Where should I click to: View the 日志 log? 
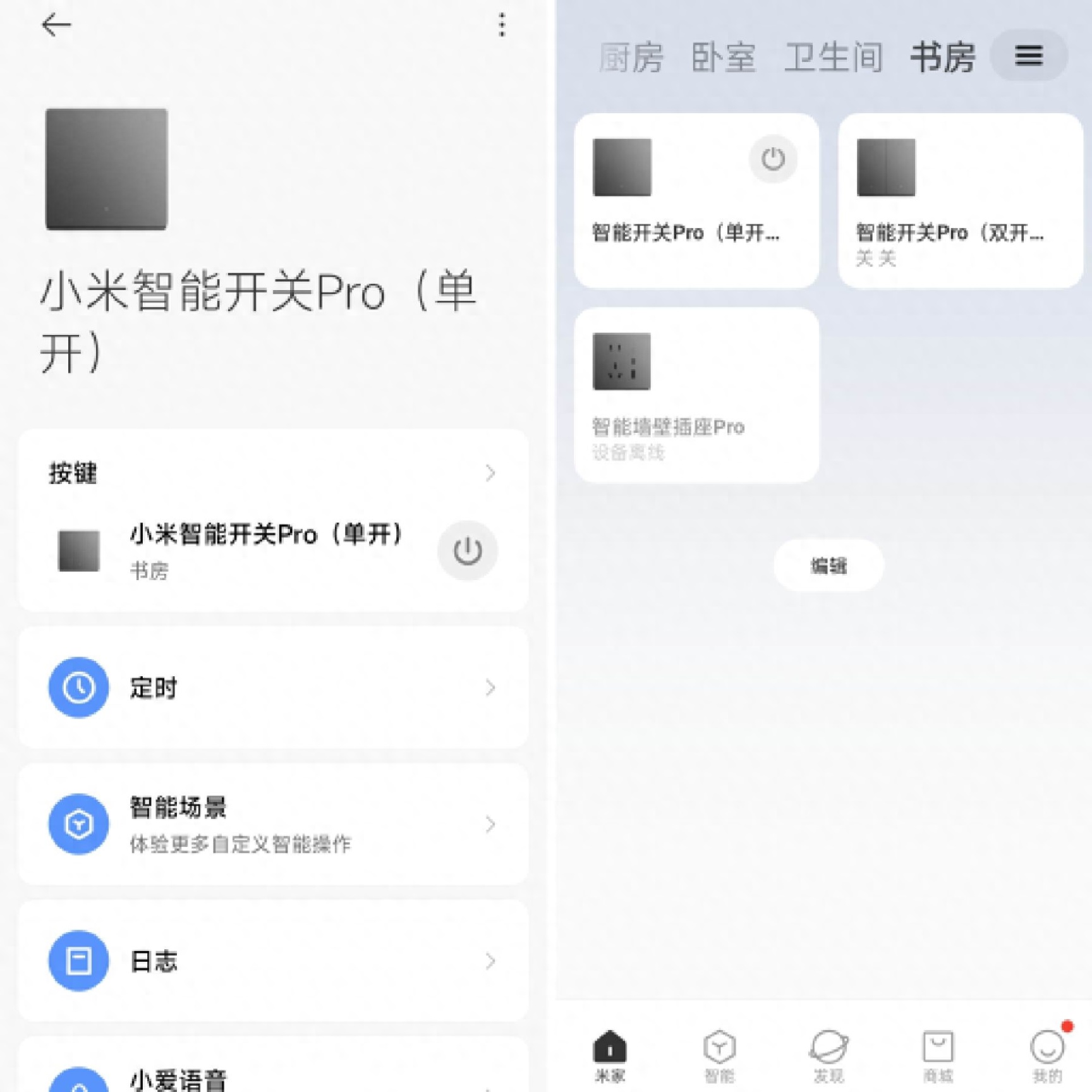point(273,961)
